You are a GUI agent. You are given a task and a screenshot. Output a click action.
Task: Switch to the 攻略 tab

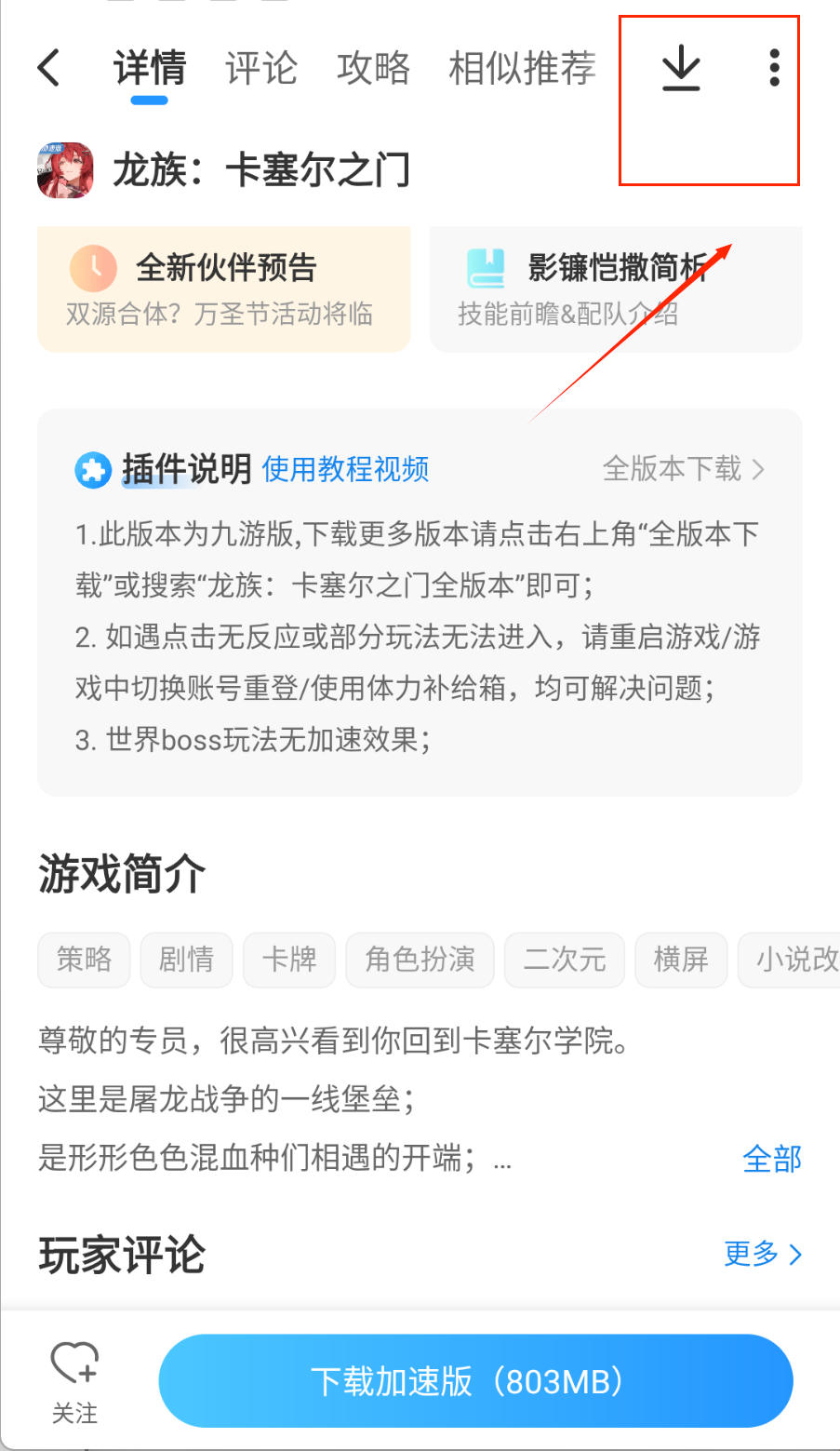coord(373,68)
